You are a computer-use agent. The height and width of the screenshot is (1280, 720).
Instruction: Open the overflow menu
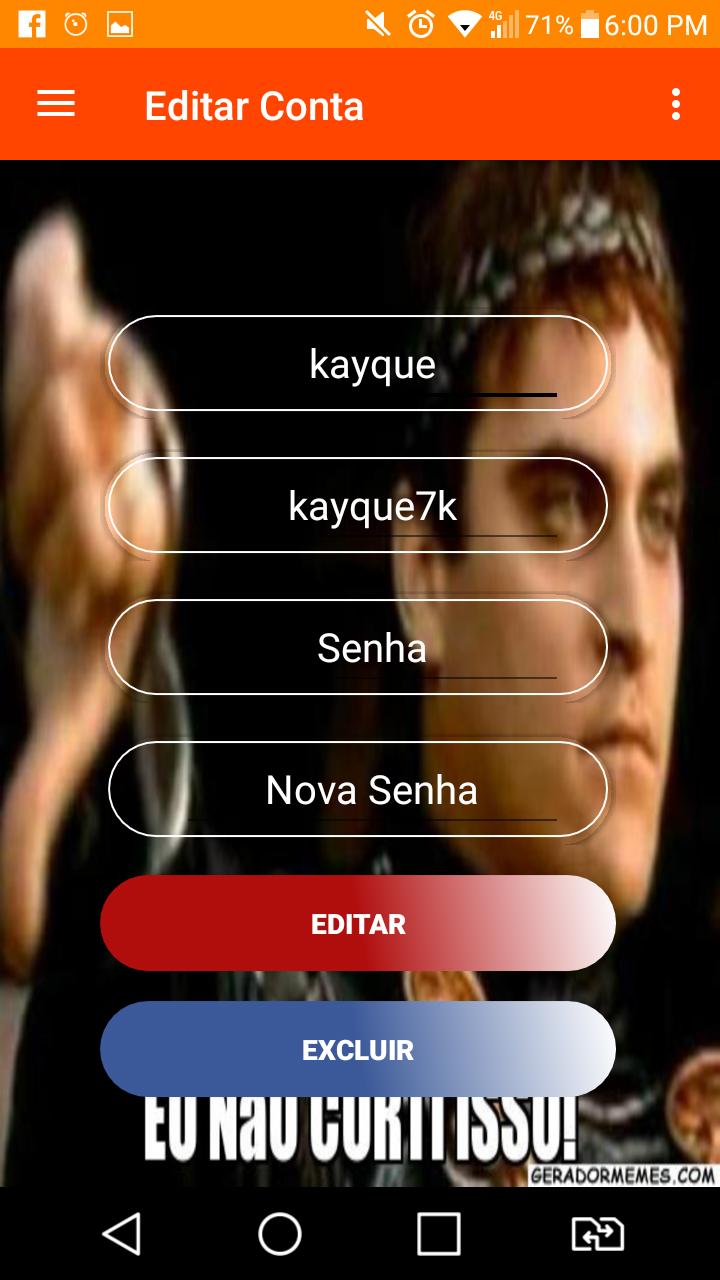pos(676,104)
